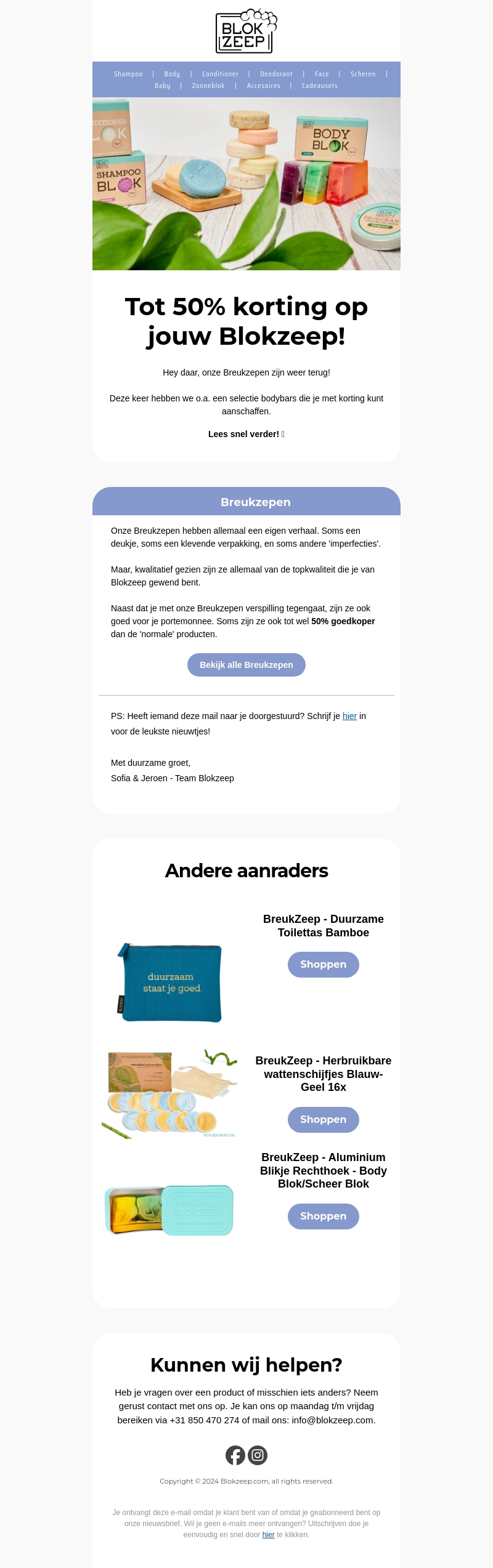This screenshot has width=493, height=1568.
Task: Open the Shampoo category link
Action: click(128, 74)
